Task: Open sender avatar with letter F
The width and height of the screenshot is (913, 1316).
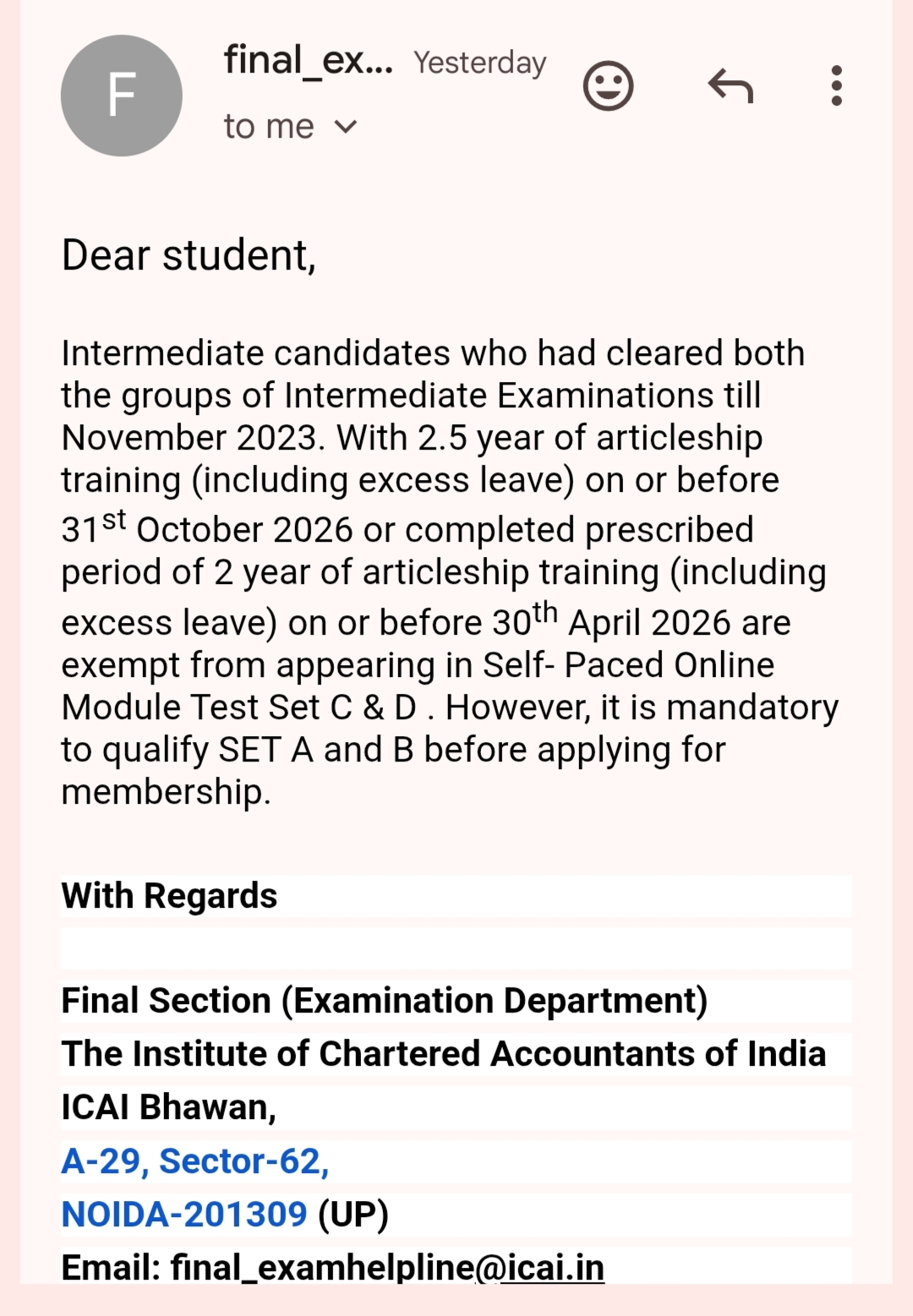Action: (122, 96)
